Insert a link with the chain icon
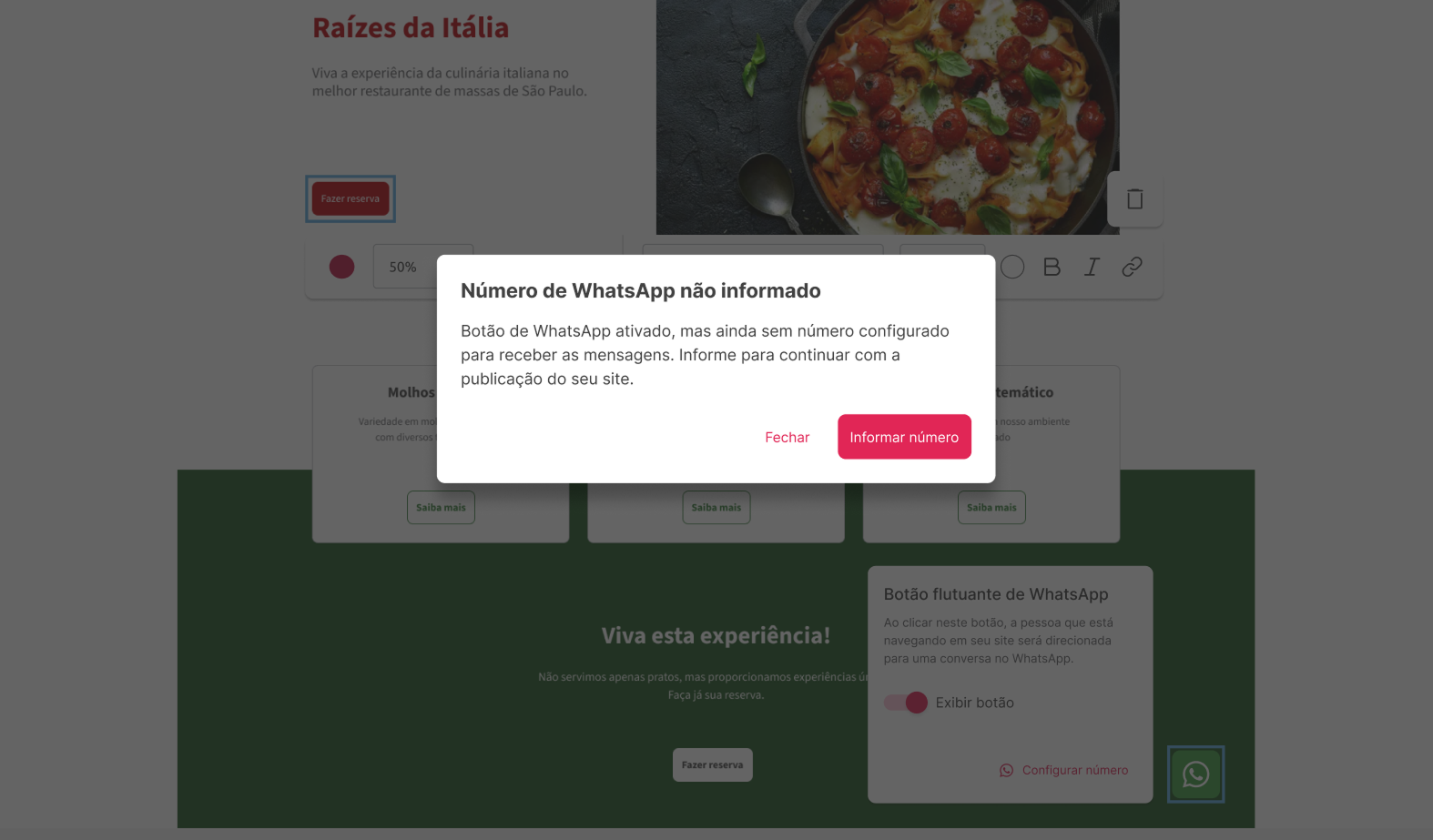 (1132, 267)
